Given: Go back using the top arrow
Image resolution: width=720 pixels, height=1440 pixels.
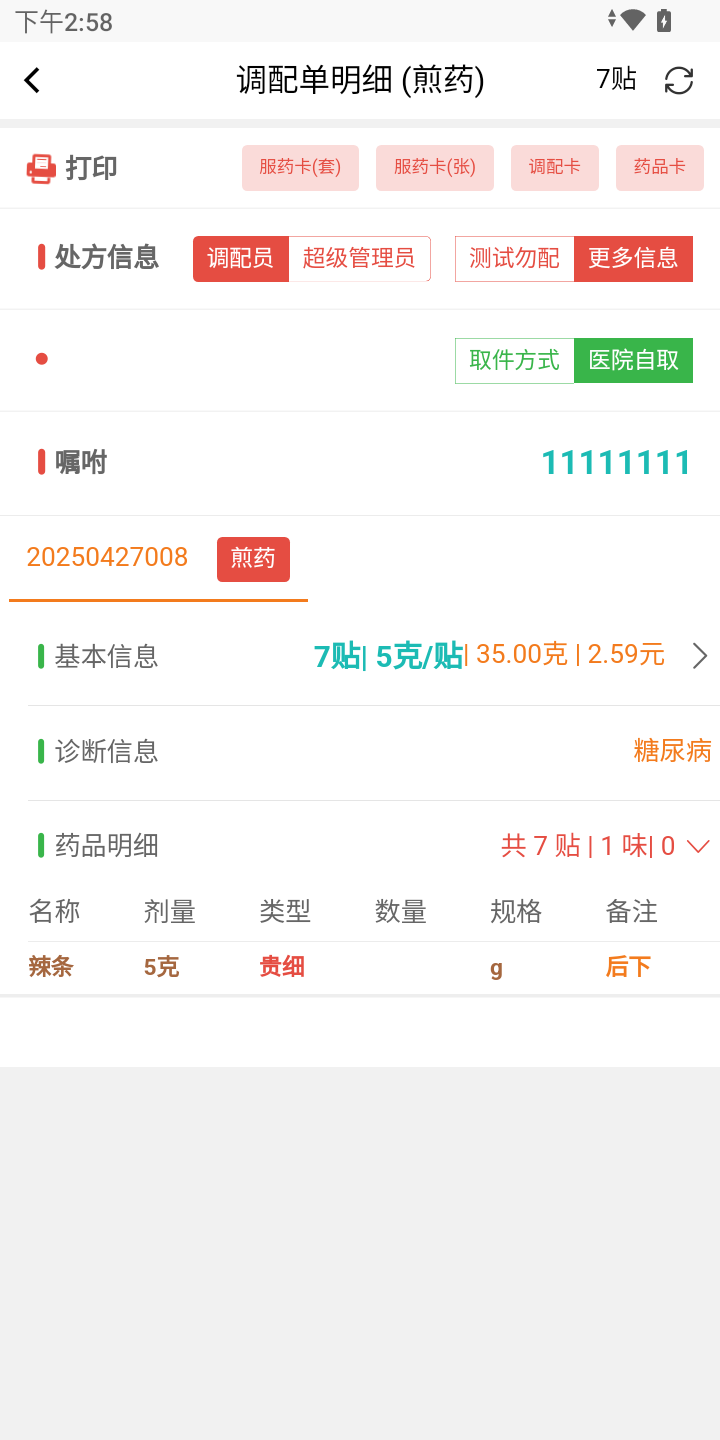Looking at the screenshot, I should click(32, 80).
